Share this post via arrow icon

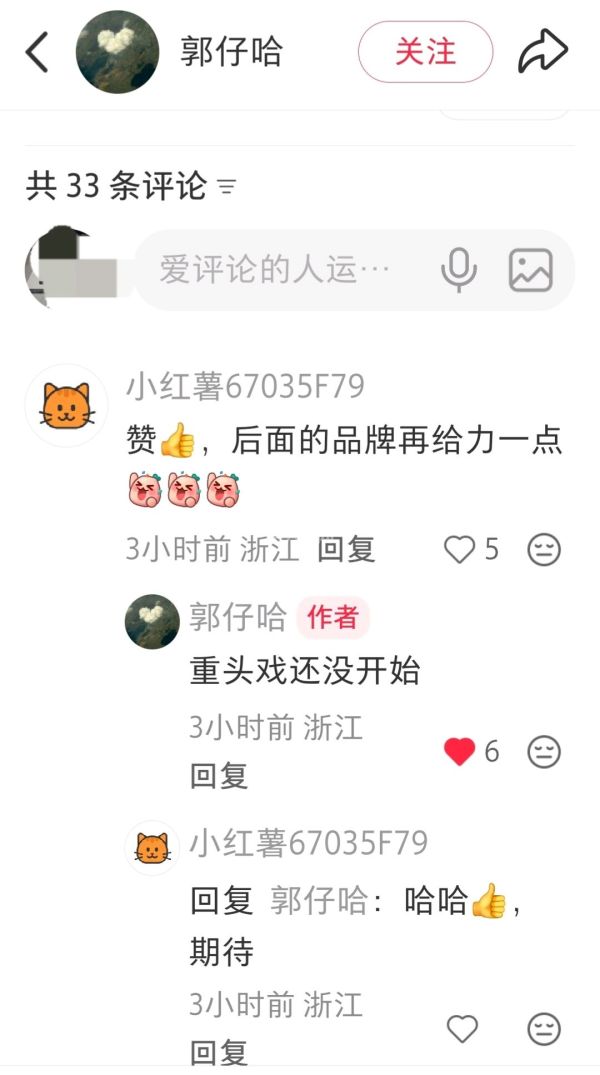(543, 52)
